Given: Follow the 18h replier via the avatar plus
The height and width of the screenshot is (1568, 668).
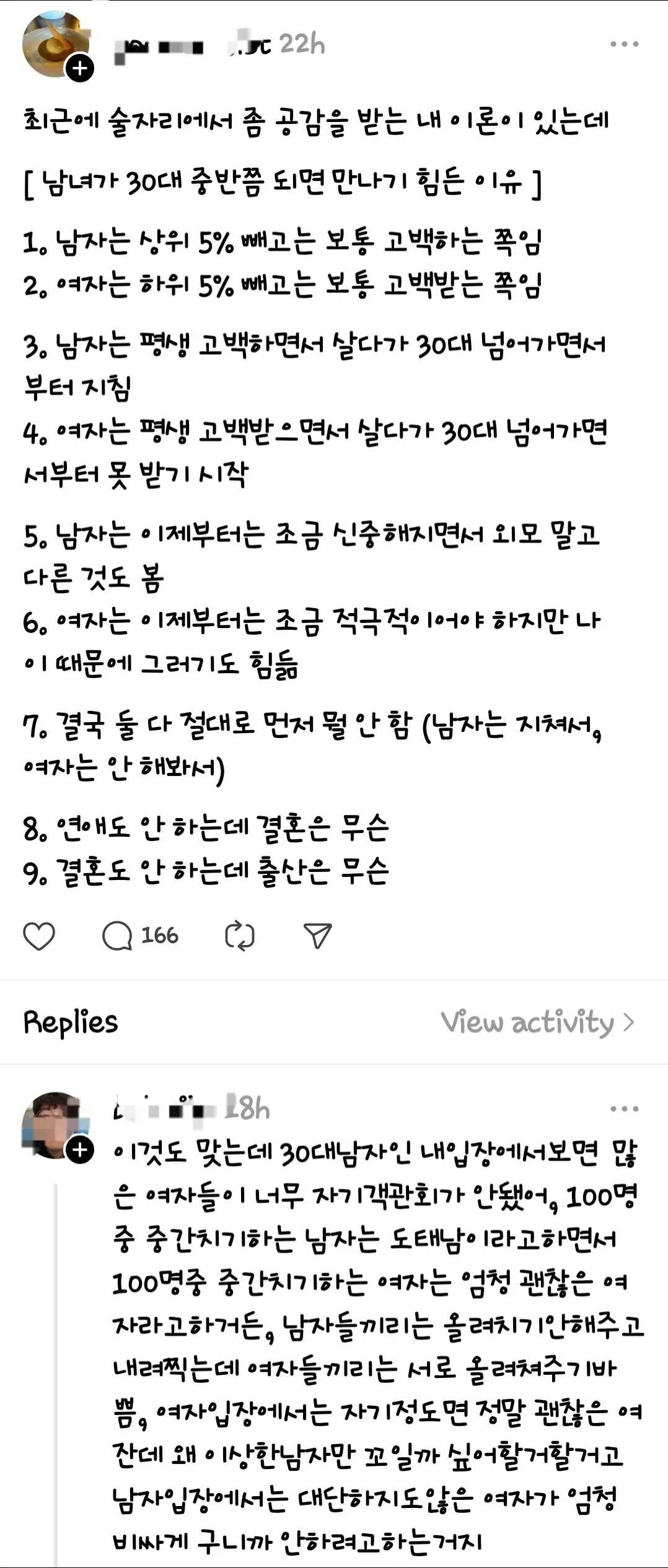Looking at the screenshot, I should pyautogui.click(x=80, y=1150).
